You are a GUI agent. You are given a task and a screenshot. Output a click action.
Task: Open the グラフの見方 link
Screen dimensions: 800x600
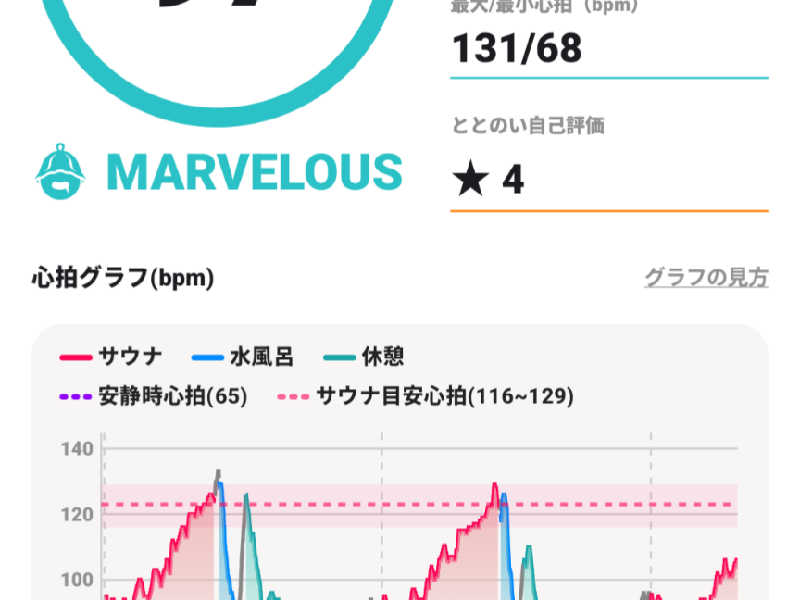pos(706,278)
